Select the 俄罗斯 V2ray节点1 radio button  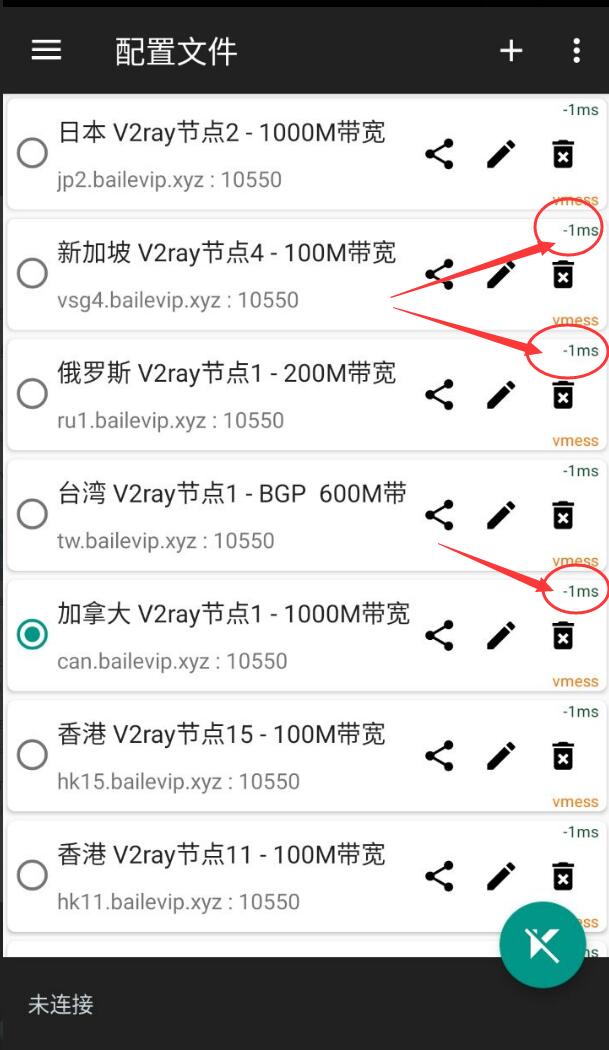coord(32,394)
